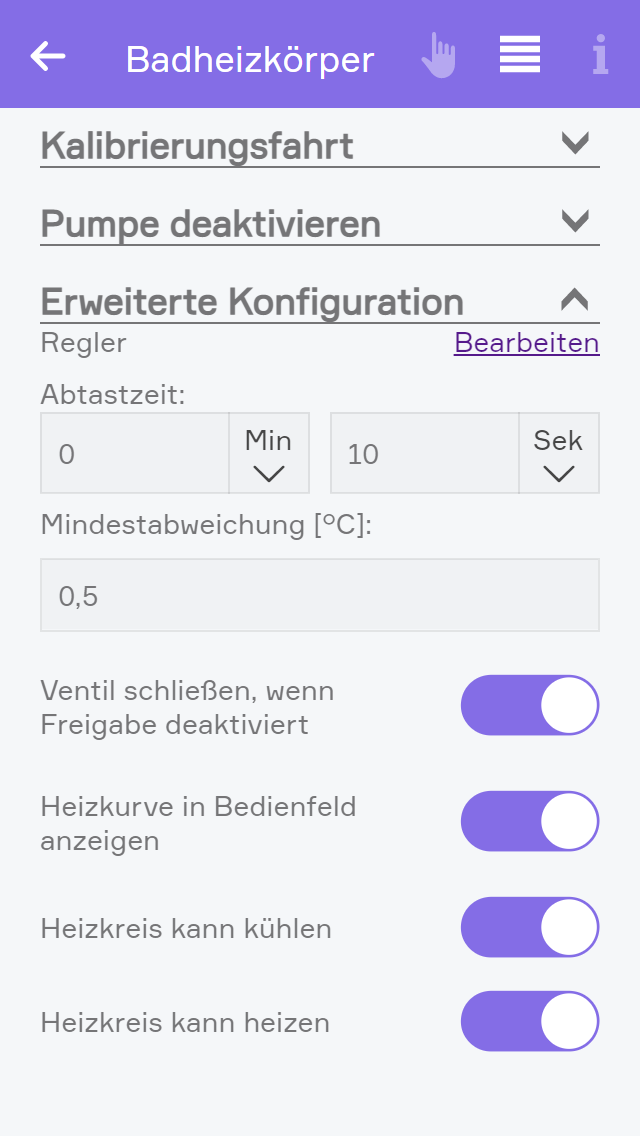Go back with the arrow icon

click(x=48, y=56)
